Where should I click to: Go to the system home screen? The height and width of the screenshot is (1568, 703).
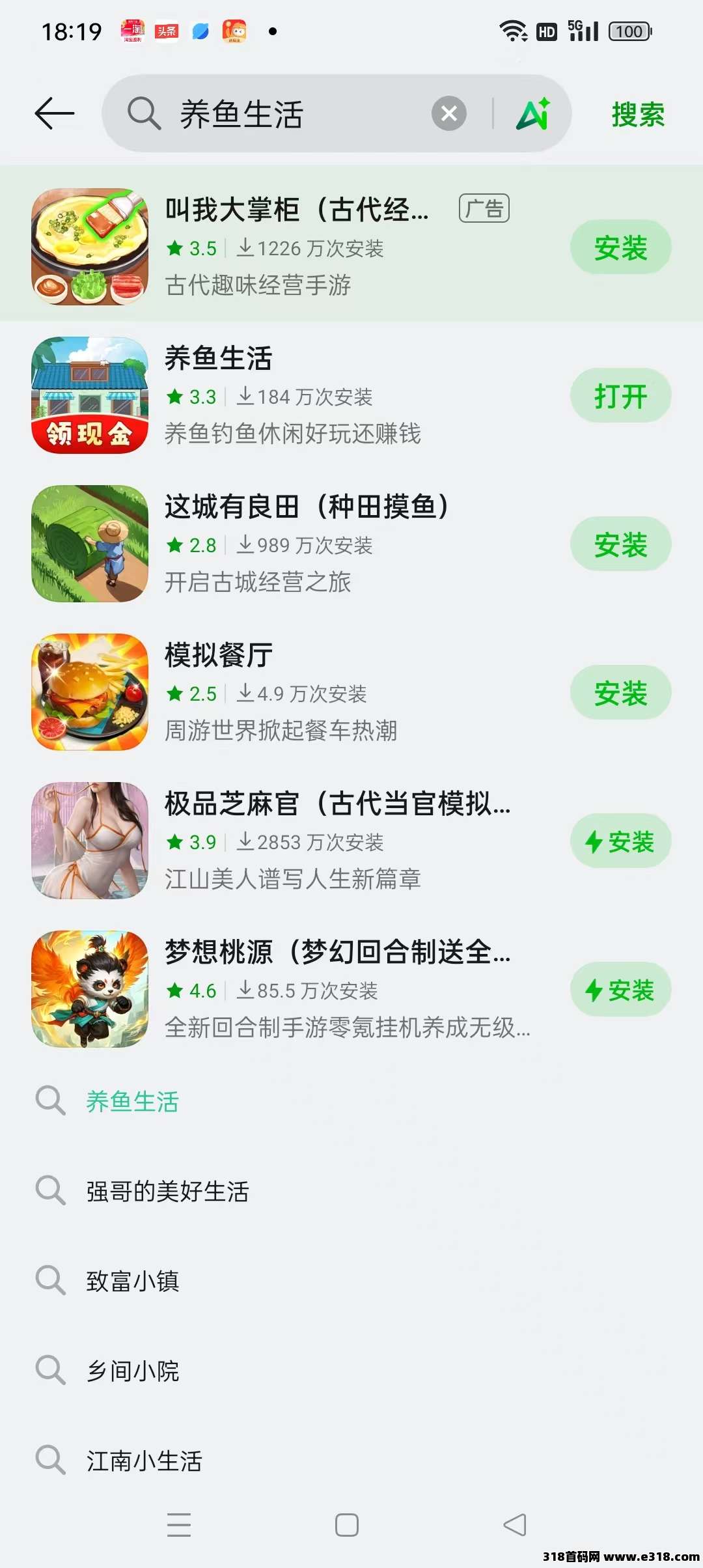click(346, 1525)
